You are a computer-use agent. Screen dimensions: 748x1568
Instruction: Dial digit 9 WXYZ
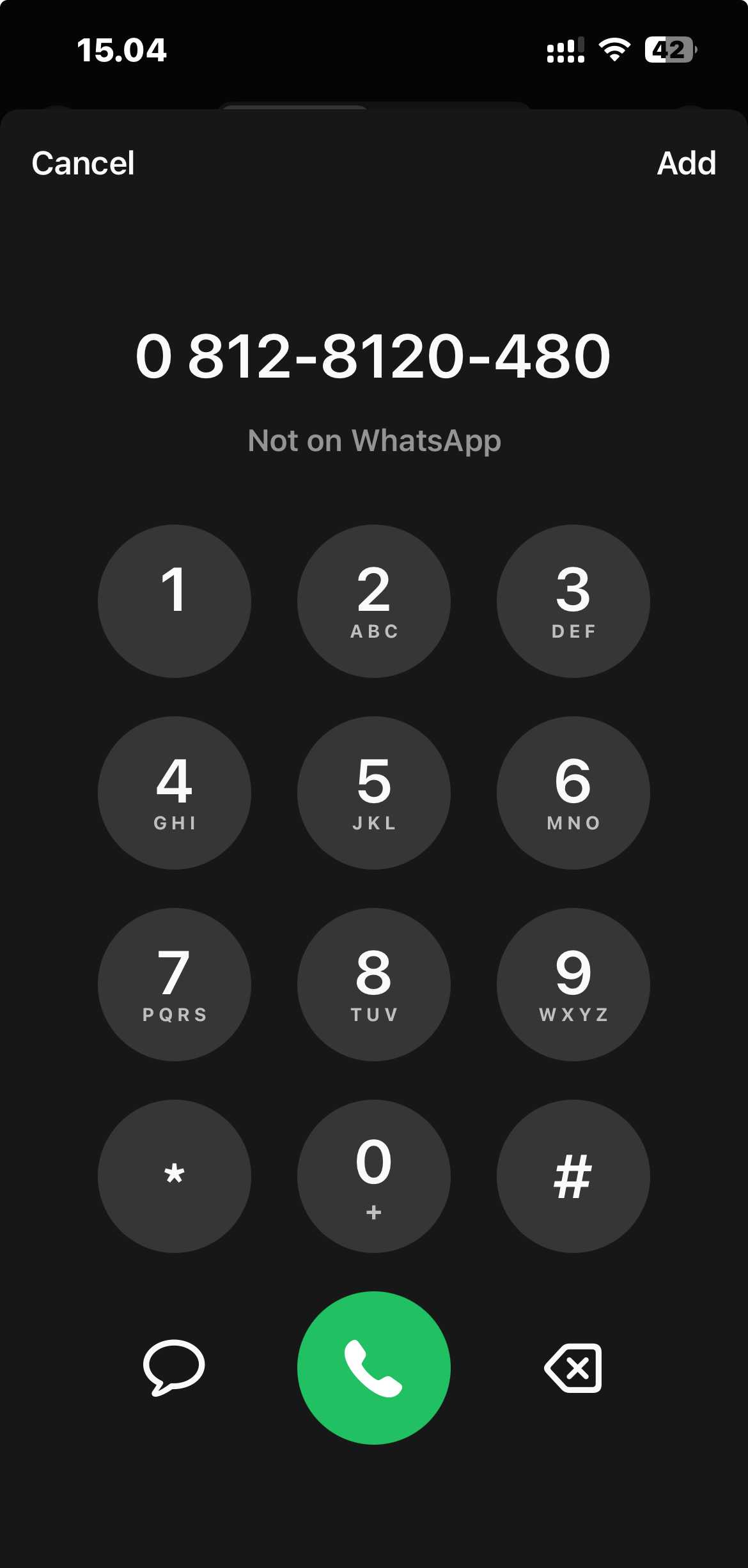(x=573, y=984)
